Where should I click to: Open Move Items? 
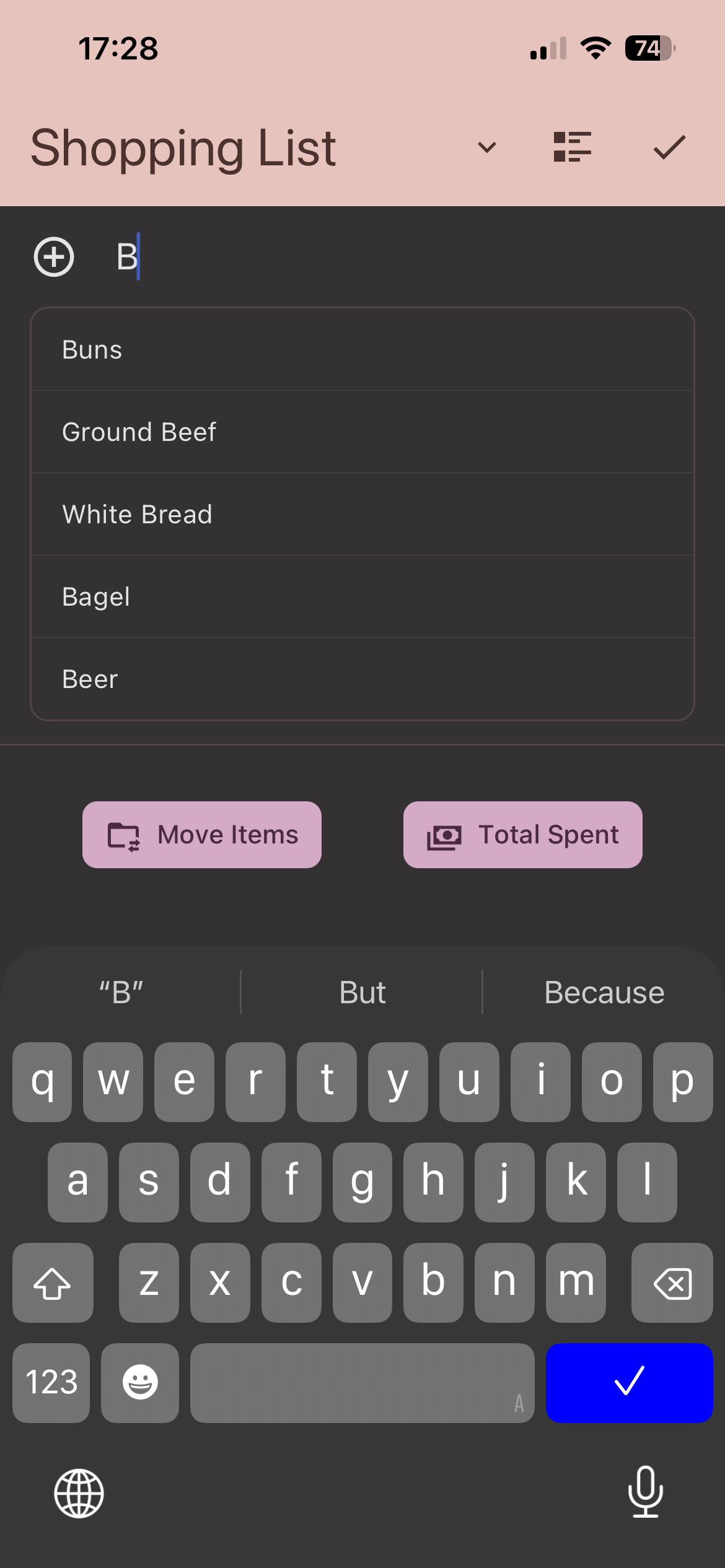[202, 835]
